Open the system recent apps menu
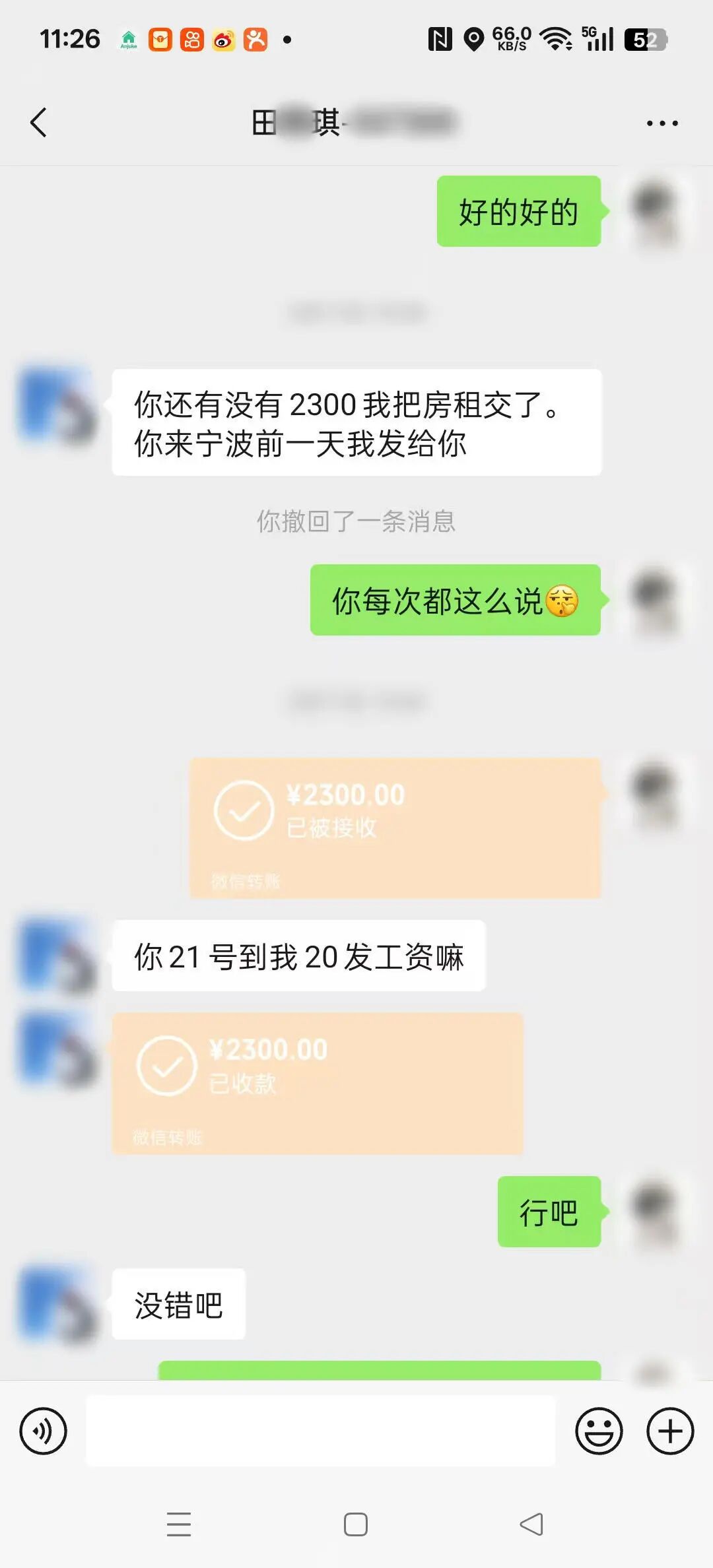 (179, 1524)
